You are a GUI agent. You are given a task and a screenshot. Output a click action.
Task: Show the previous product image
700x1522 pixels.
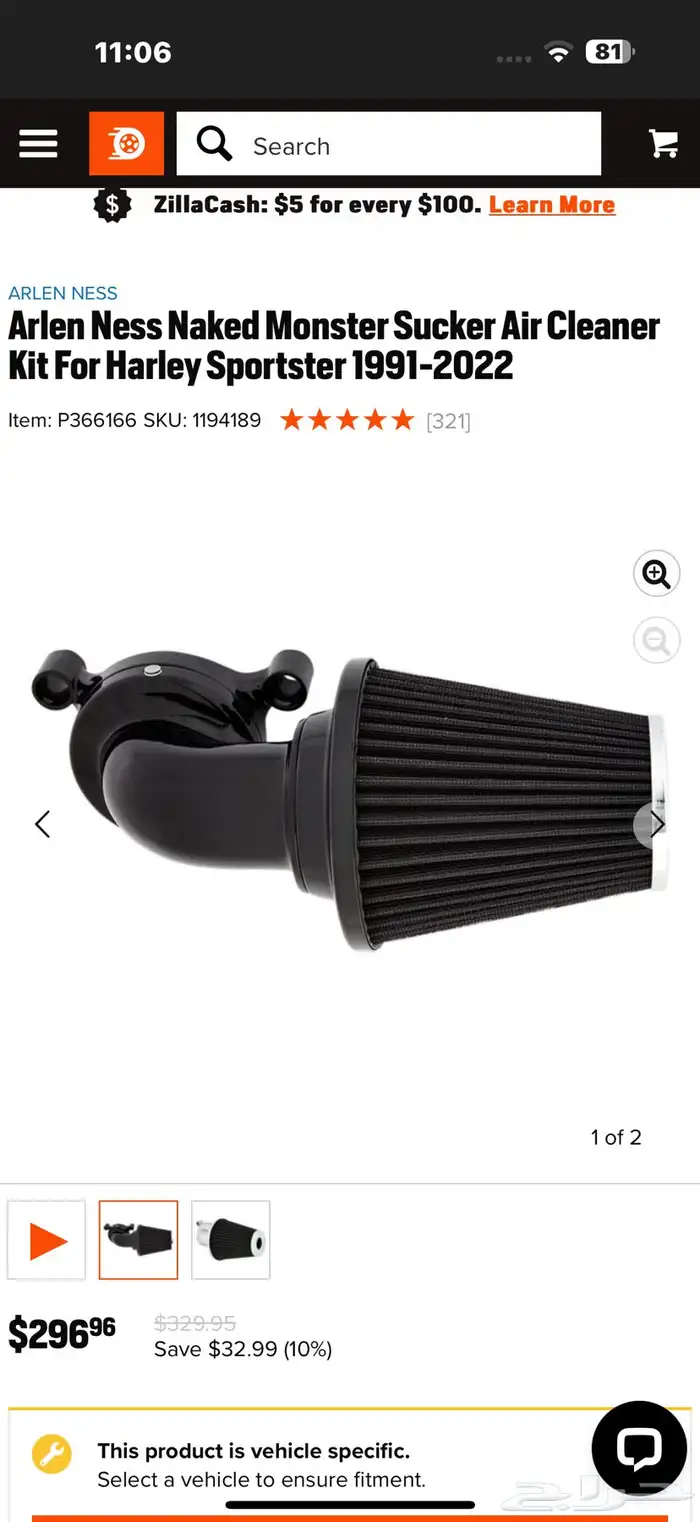43,824
